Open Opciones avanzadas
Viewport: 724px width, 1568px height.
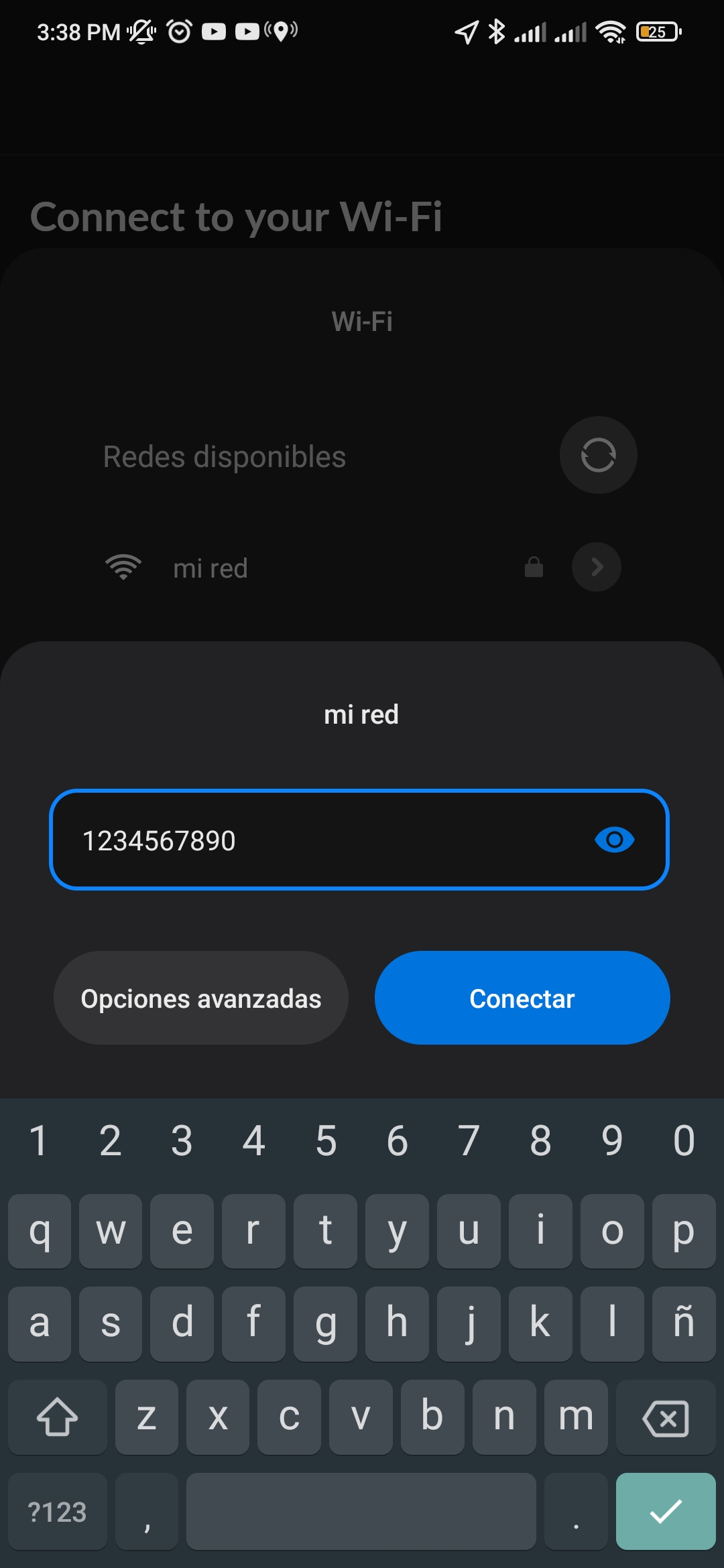click(201, 998)
